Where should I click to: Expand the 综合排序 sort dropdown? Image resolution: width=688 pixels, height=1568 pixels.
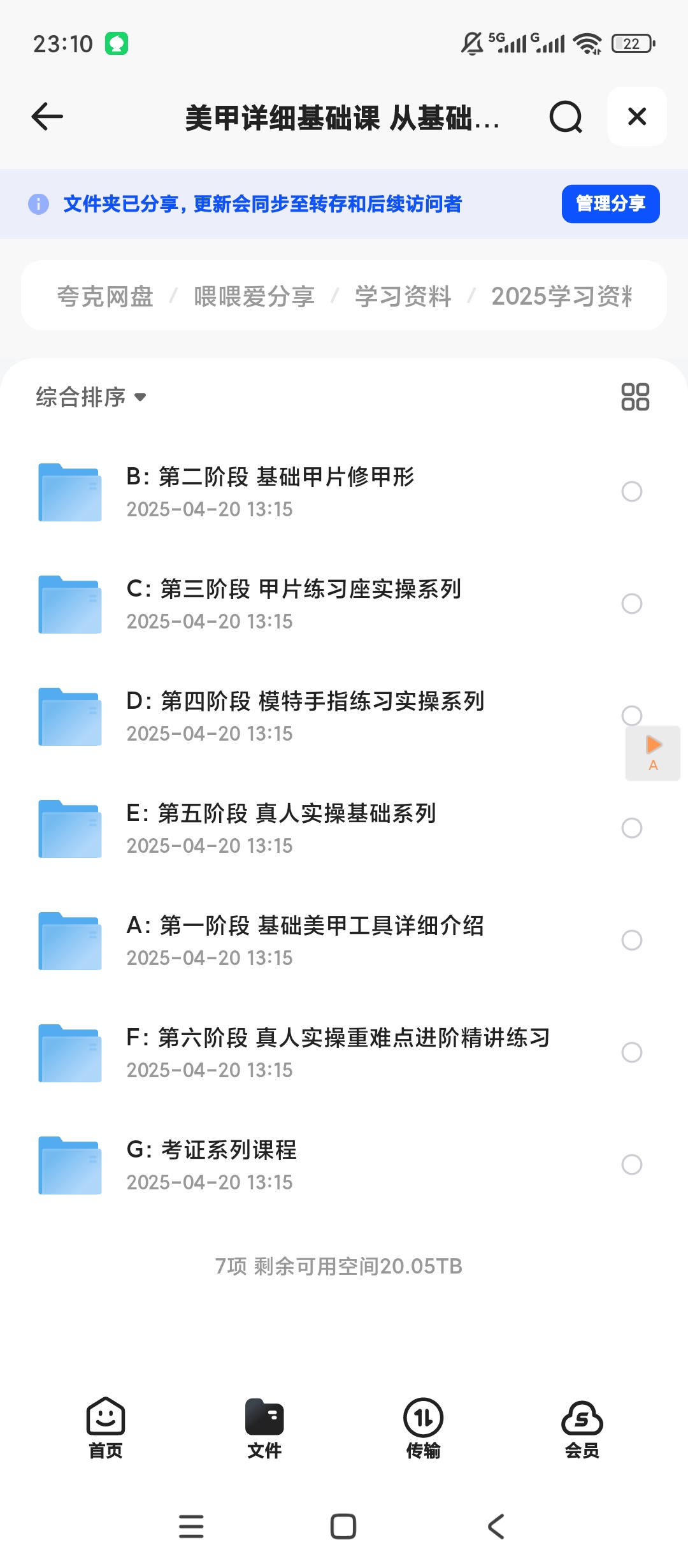point(91,397)
